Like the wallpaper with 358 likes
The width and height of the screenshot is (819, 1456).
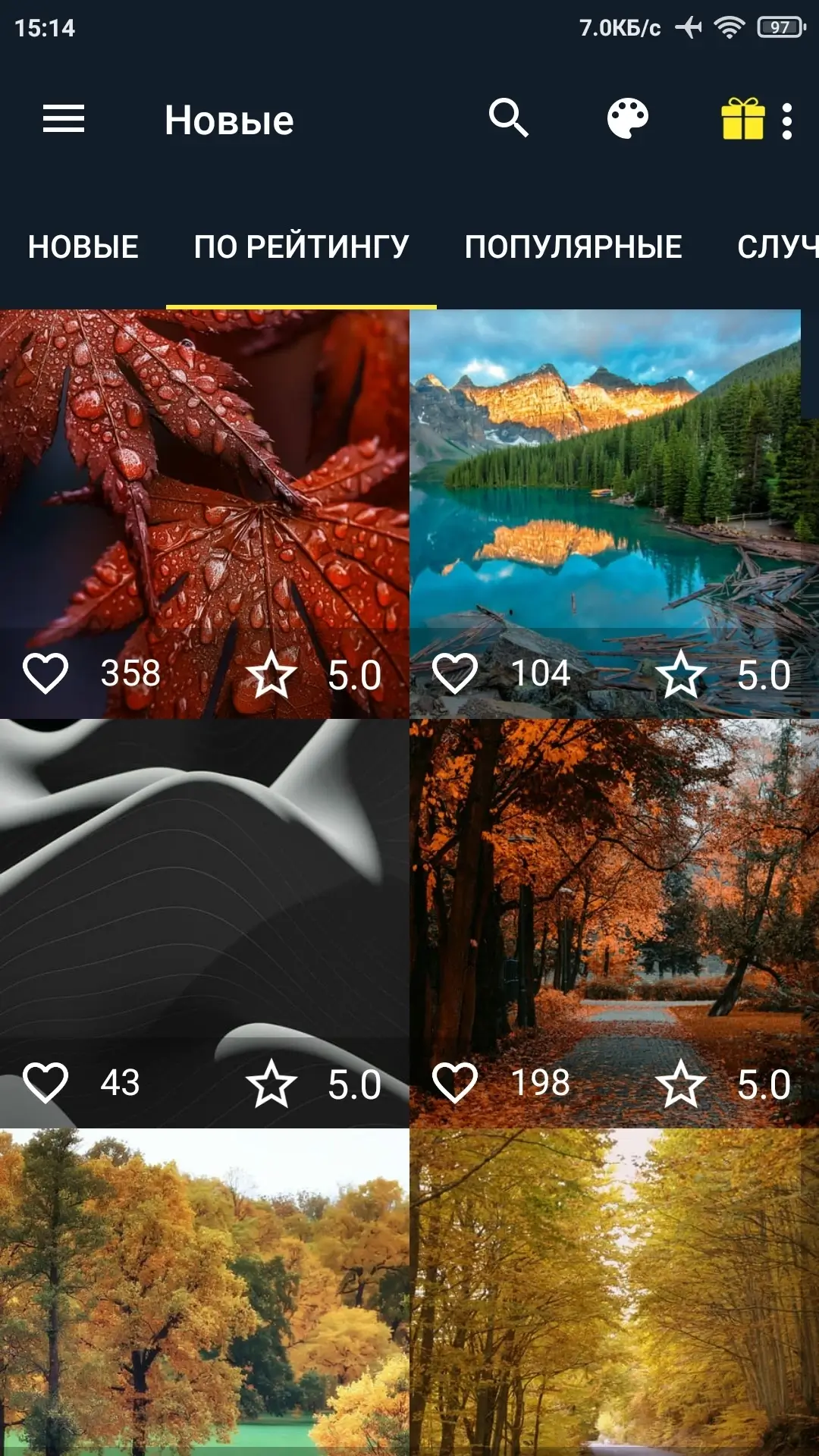click(45, 673)
